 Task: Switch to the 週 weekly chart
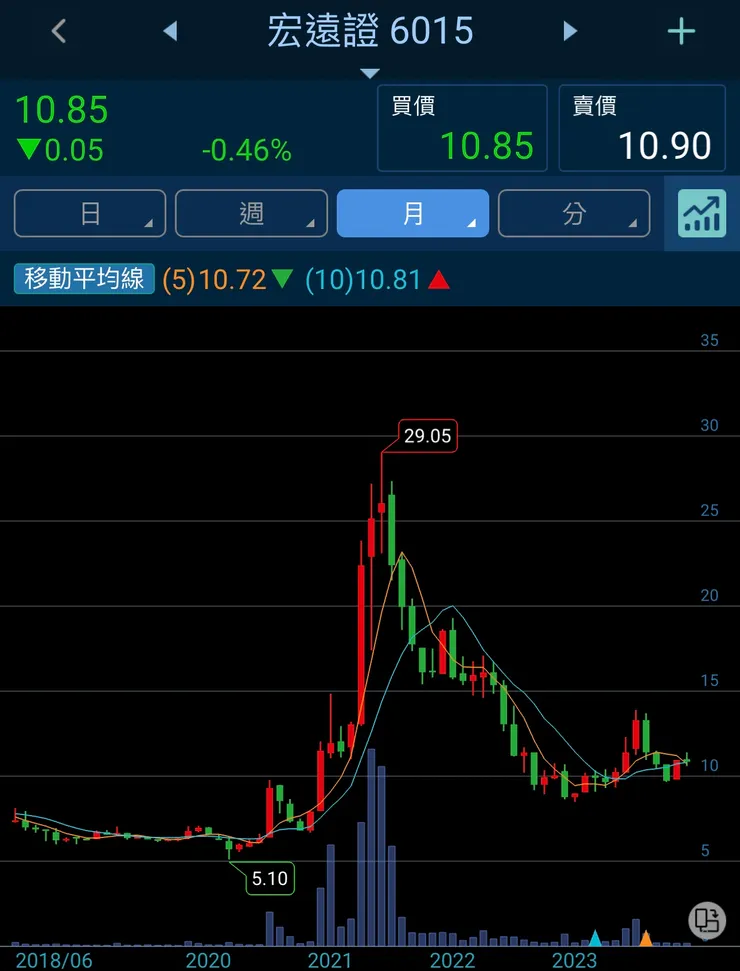251,213
